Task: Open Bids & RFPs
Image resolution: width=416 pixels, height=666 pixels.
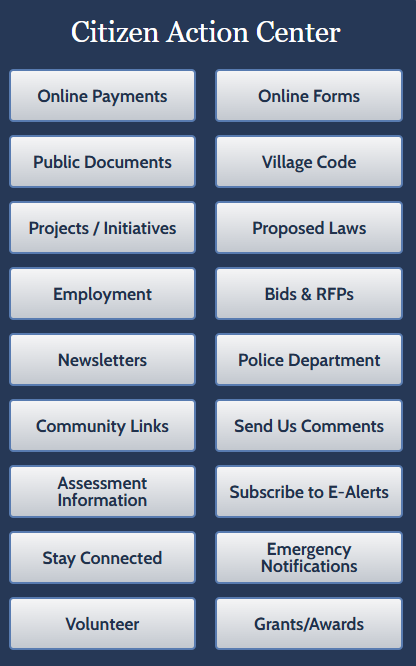Action: coord(309,294)
